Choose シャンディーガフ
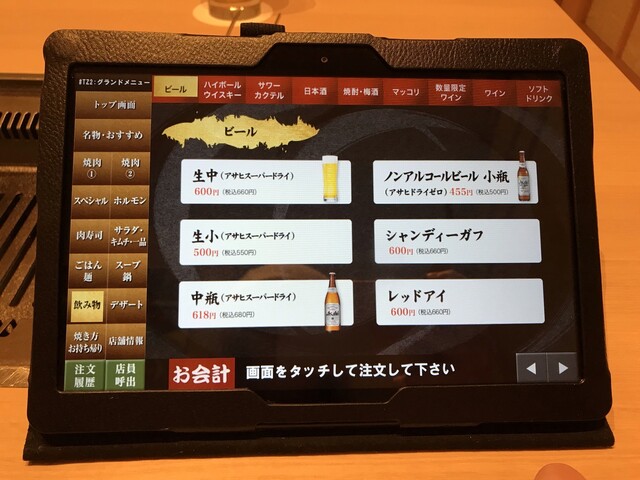640x480 pixels. (x=456, y=242)
